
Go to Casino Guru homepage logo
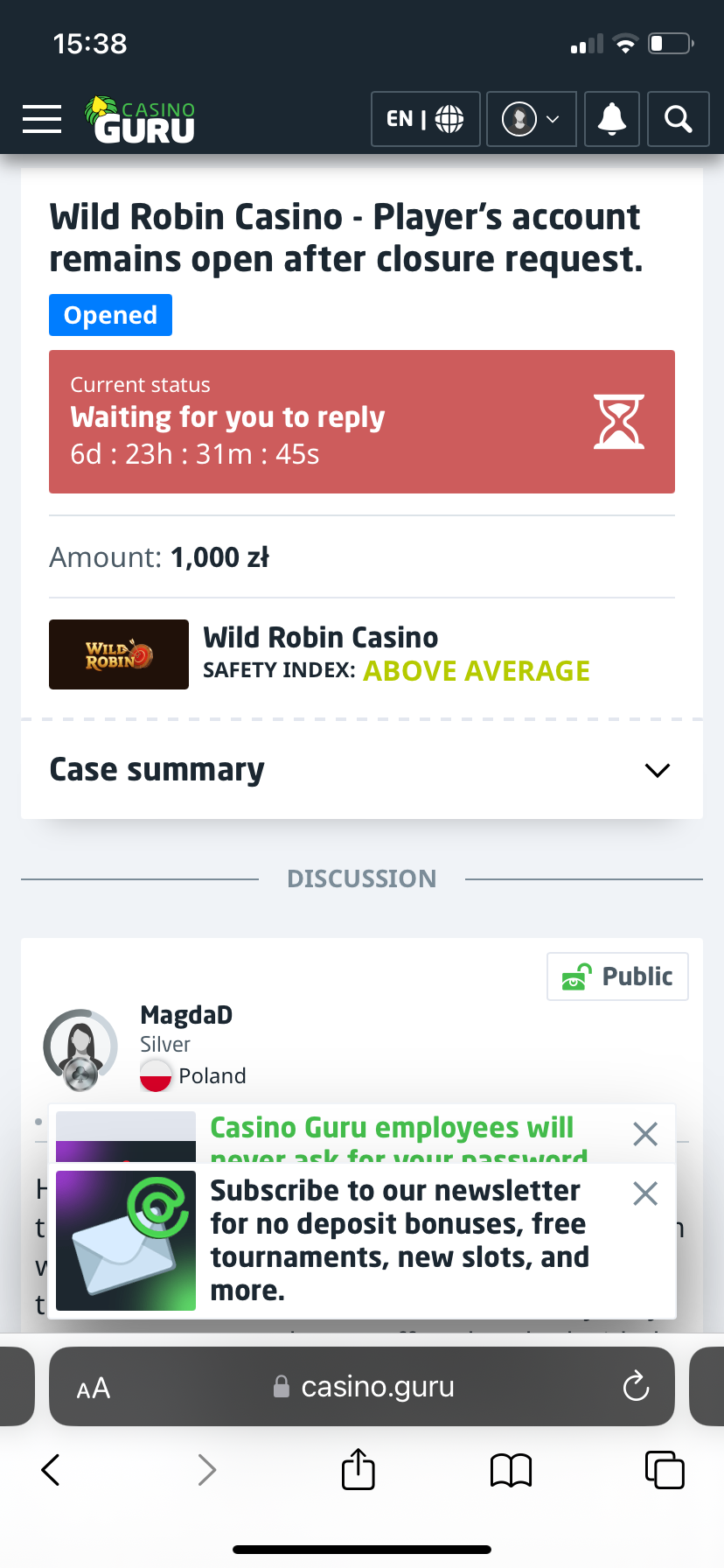click(x=140, y=120)
